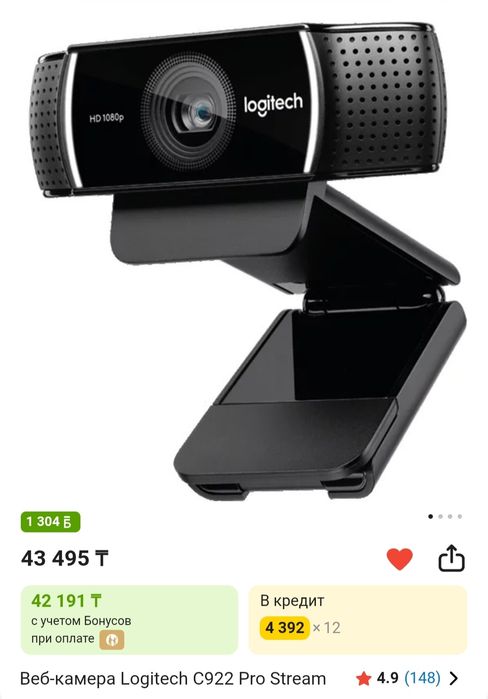Tap the image page indicator dots
Screen dimensions: 488x699
(445, 516)
